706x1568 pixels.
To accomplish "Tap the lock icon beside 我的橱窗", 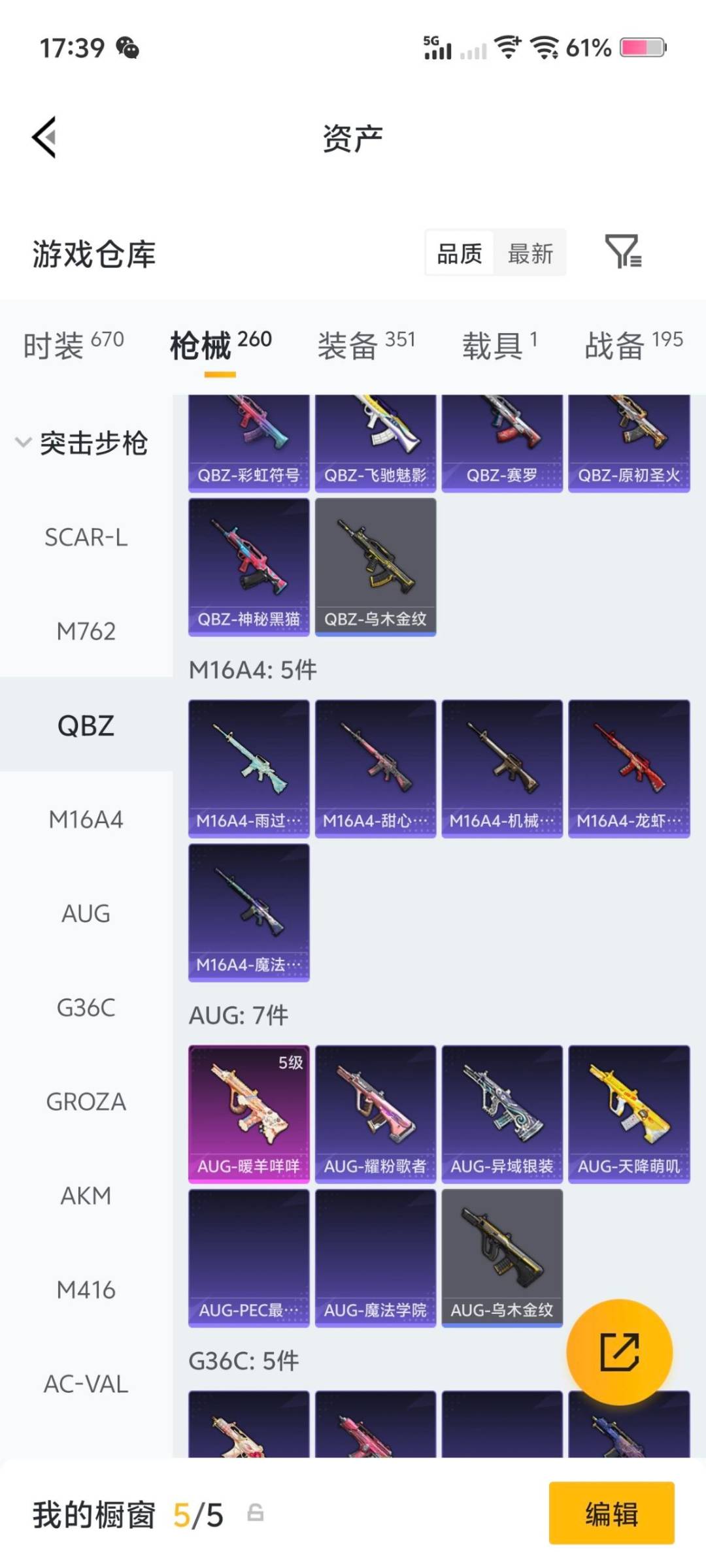I will [255, 1511].
